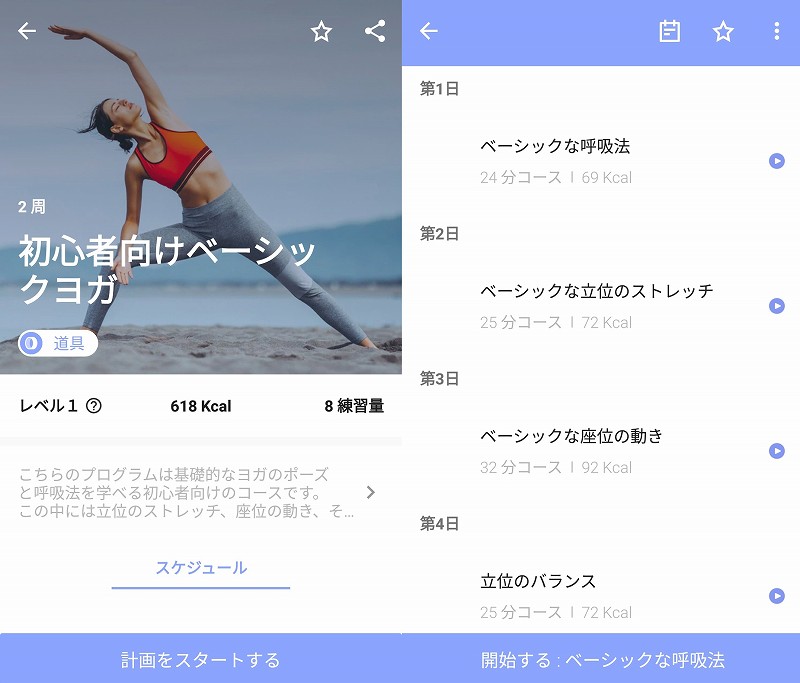Select the スケジュール tab

pyautogui.click(x=201, y=568)
